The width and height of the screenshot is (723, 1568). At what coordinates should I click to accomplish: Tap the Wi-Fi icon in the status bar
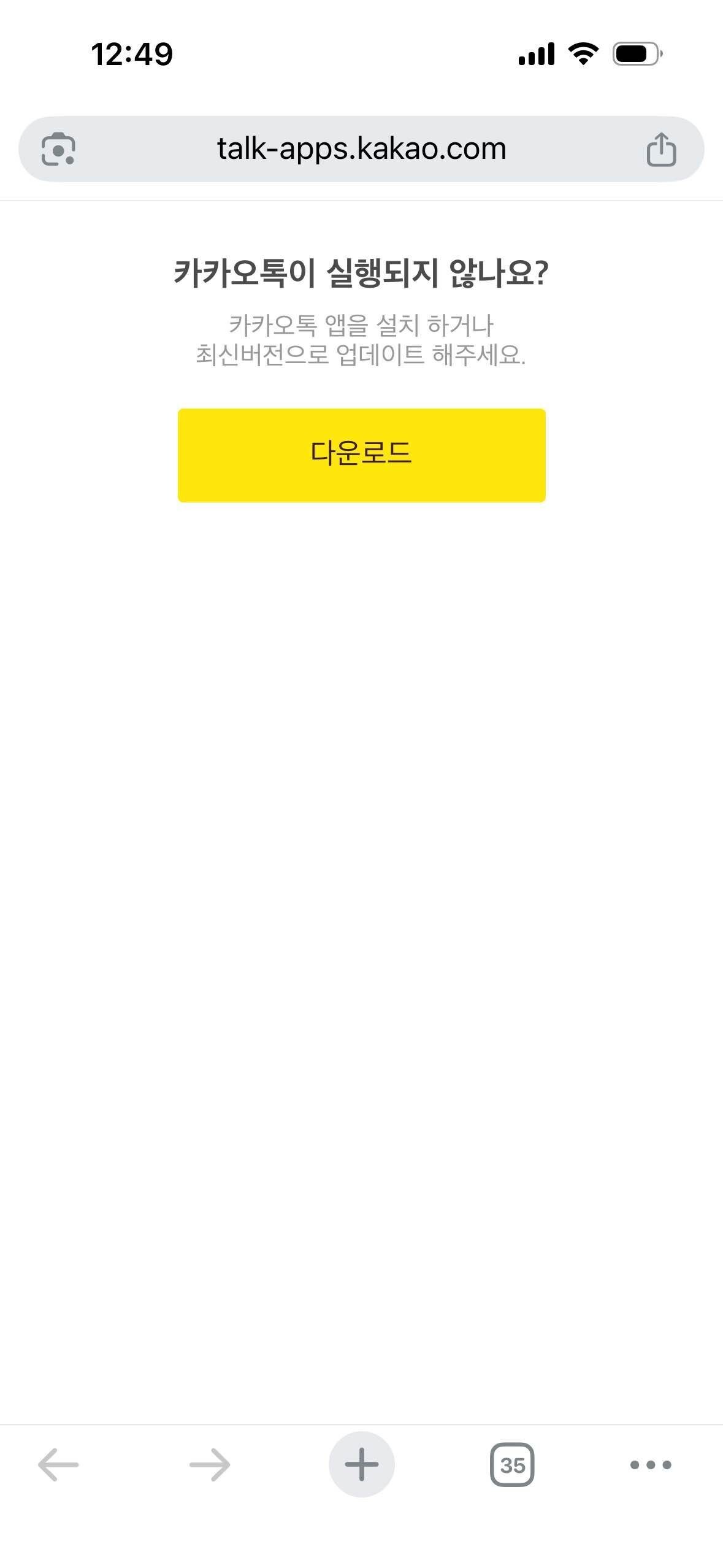click(583, 54)
